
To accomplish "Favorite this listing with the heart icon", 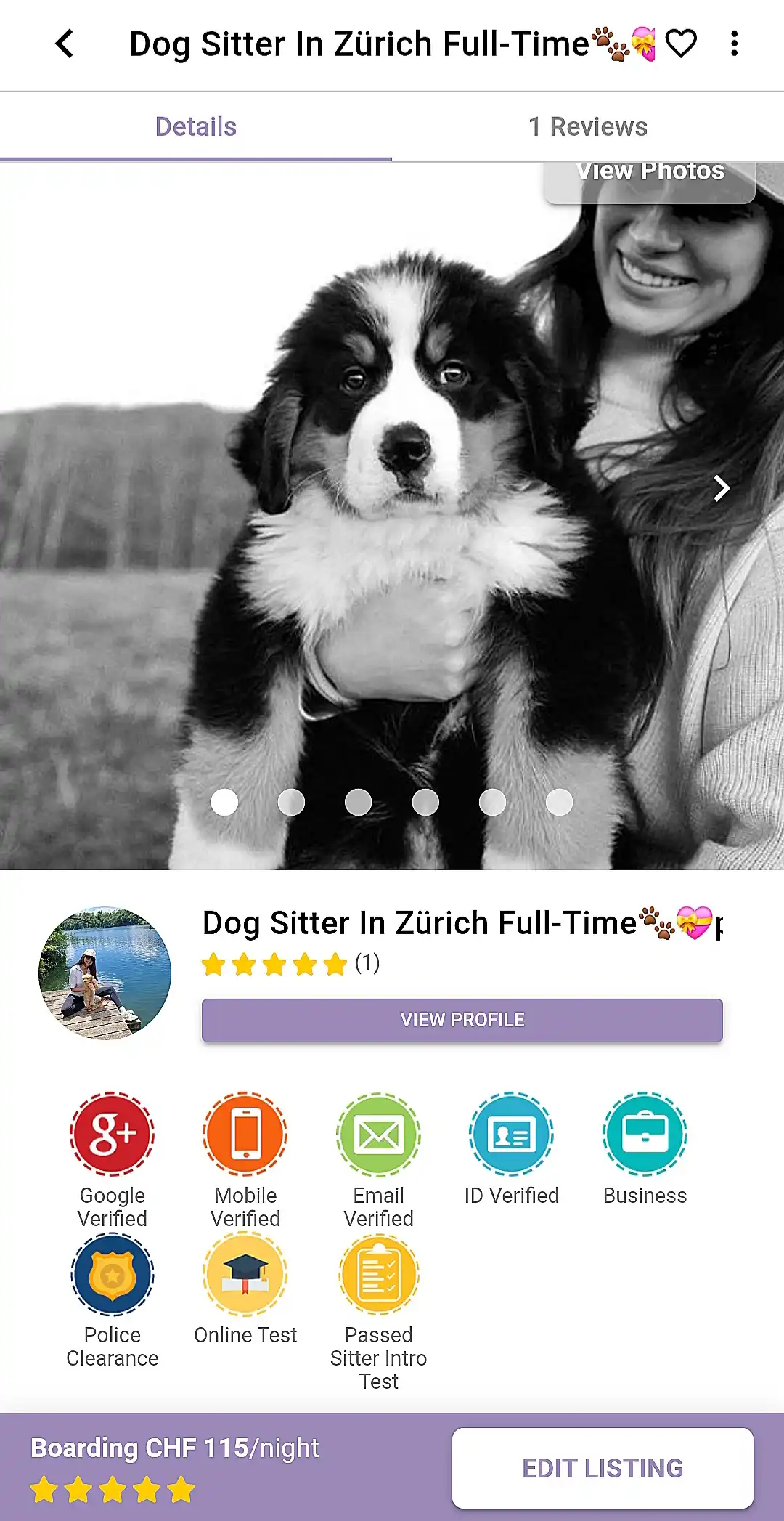I will pos(681,44).
